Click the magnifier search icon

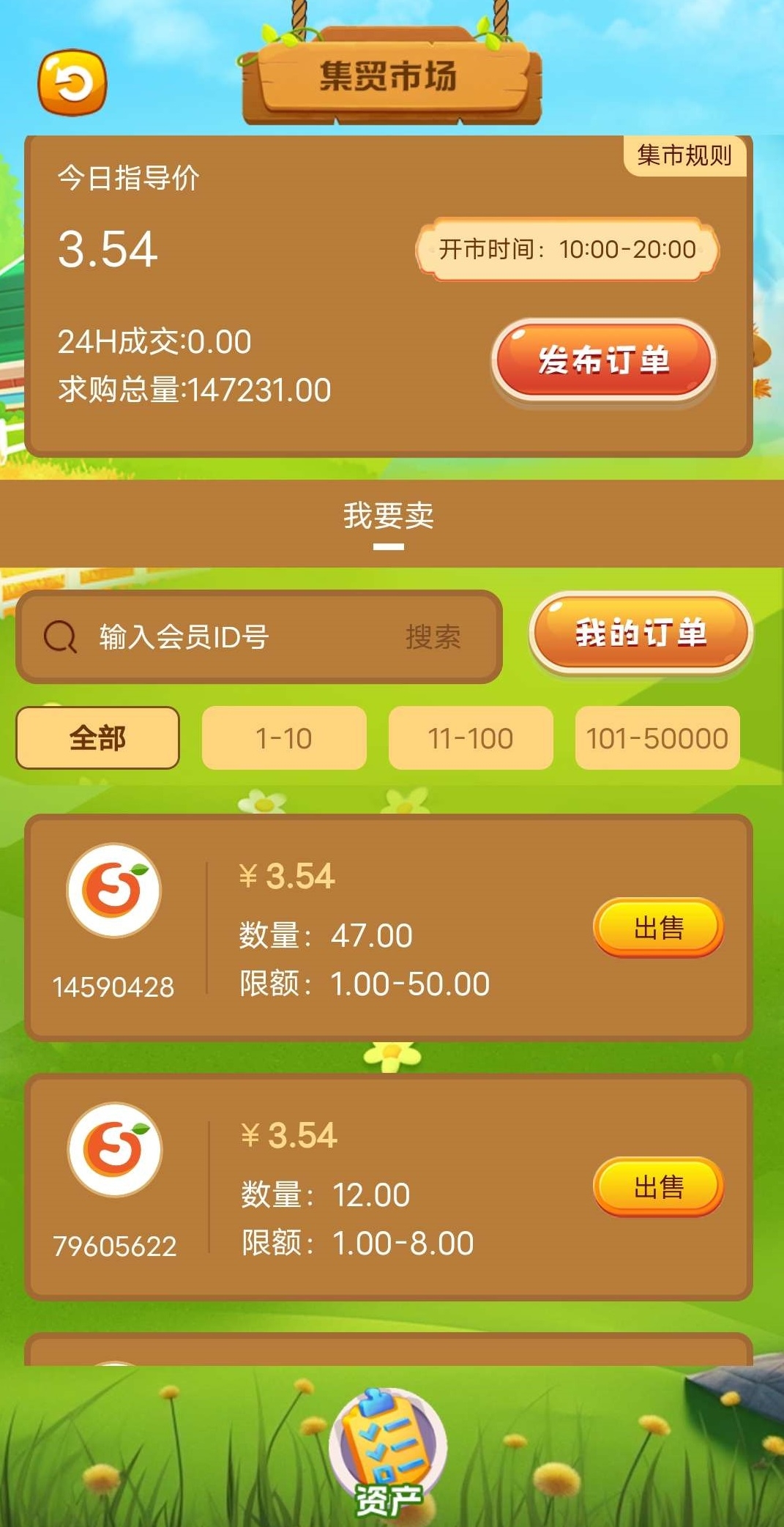pyautogui.click(x=61, y=636)
